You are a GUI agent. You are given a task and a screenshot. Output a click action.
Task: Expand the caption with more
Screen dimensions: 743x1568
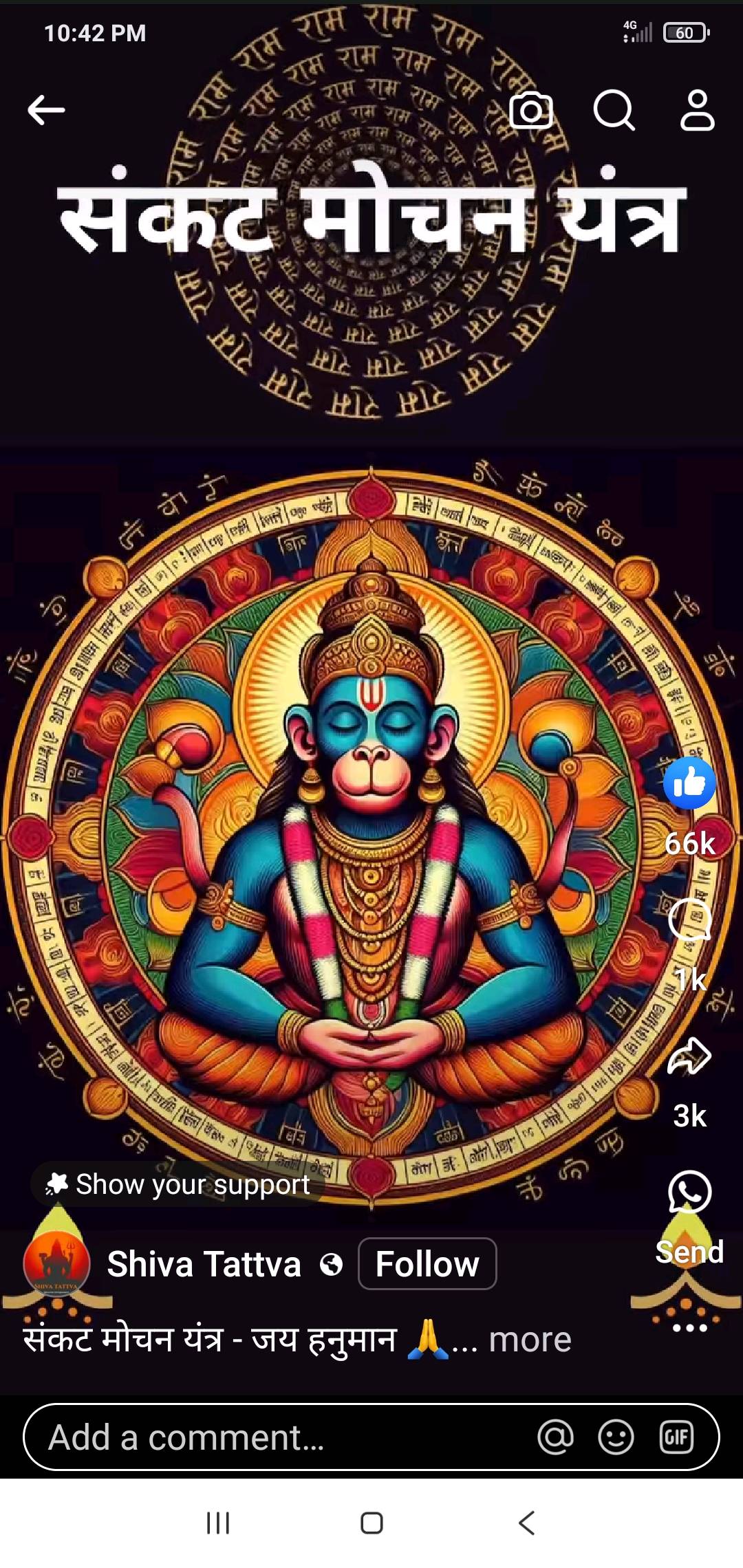[x=530, y=1340]
